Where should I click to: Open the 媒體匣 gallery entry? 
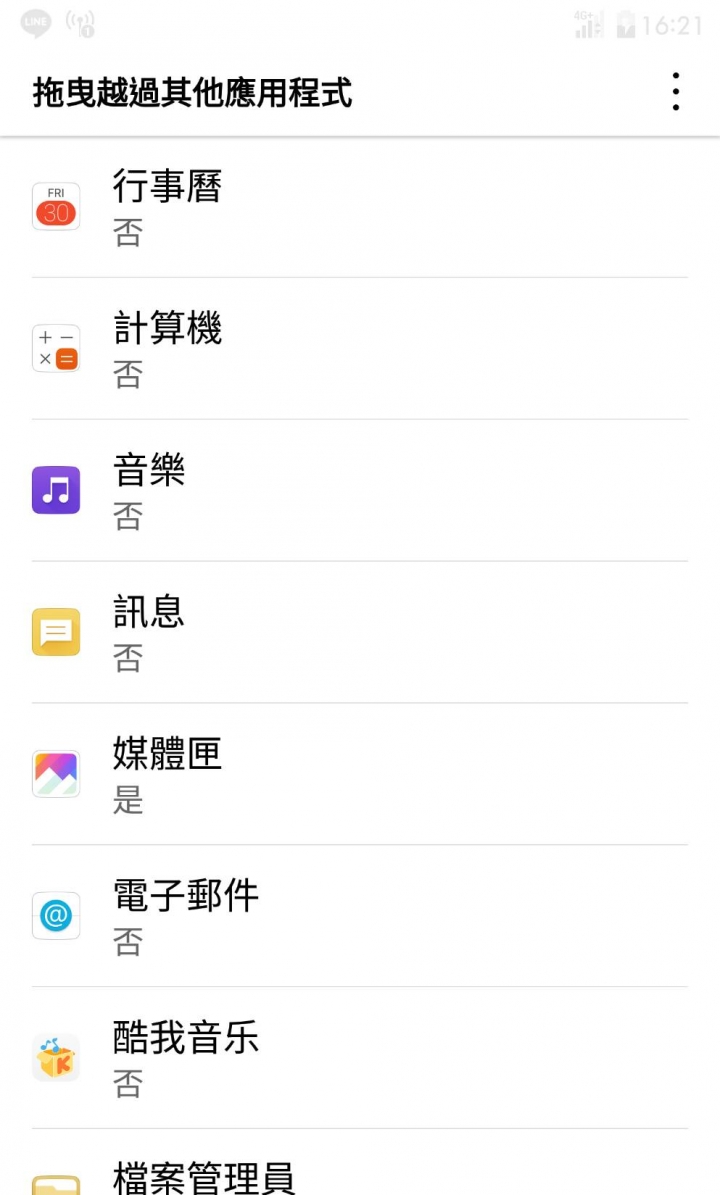pos(360,774)
